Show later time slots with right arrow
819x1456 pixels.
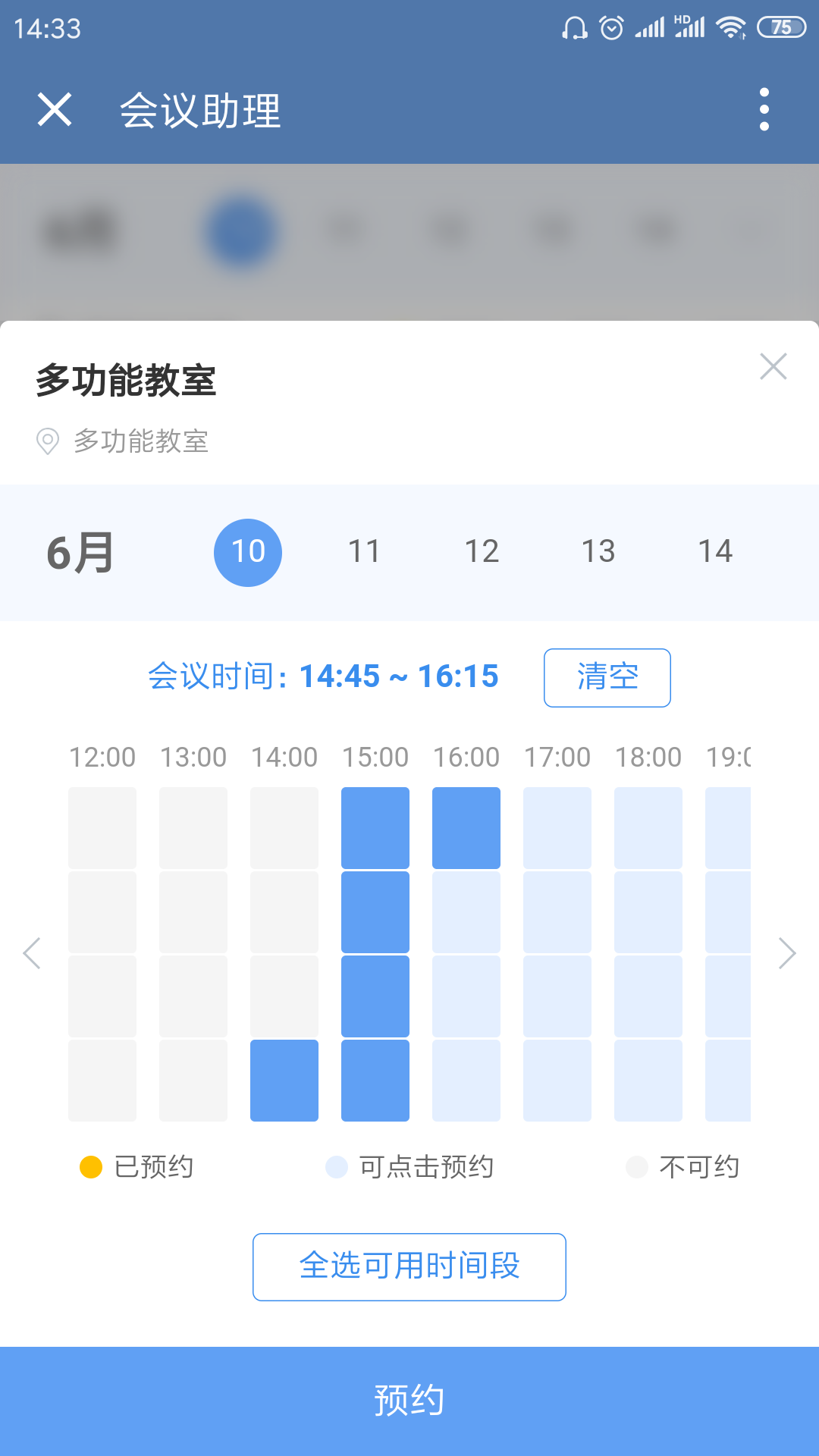786,953
